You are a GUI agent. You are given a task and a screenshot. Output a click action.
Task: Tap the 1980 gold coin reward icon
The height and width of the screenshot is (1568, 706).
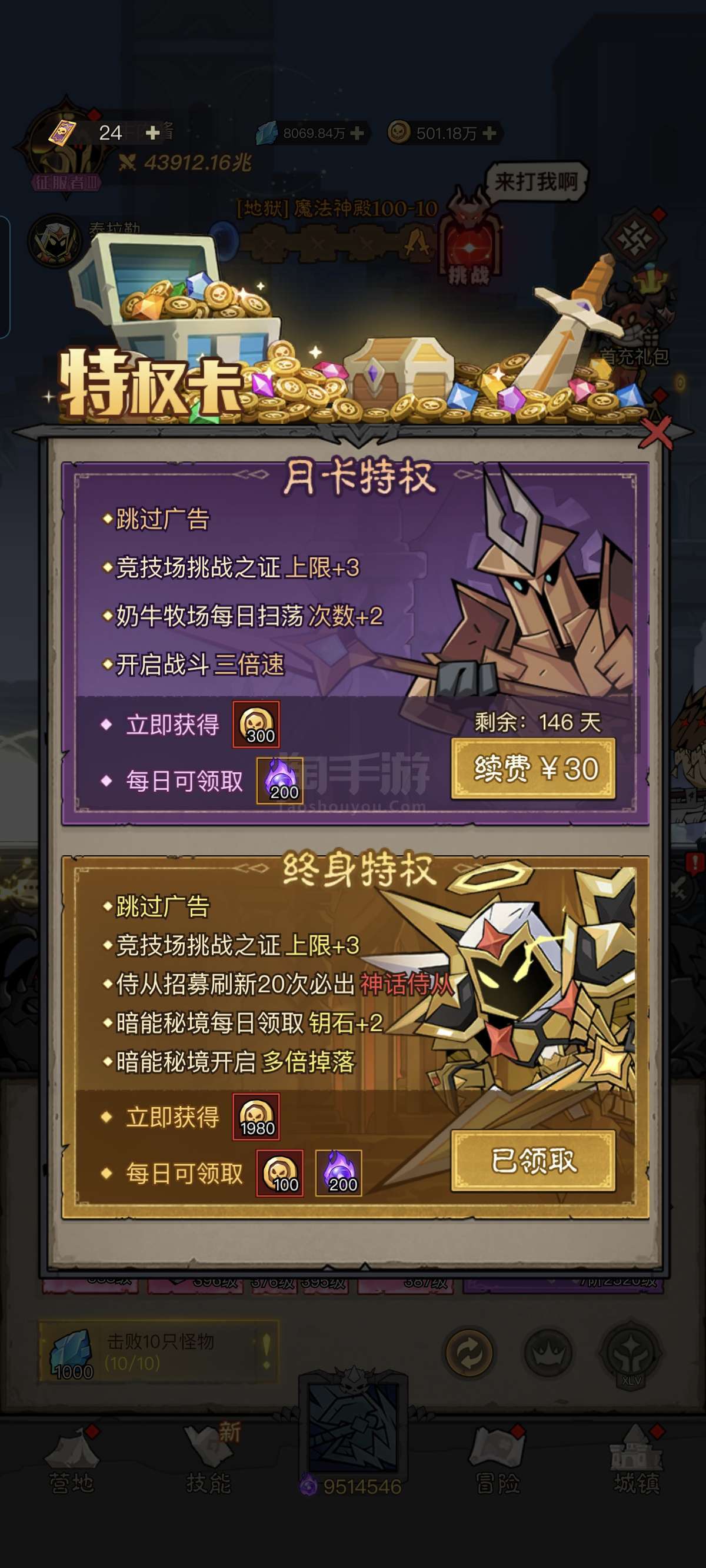coord(257,1117)
